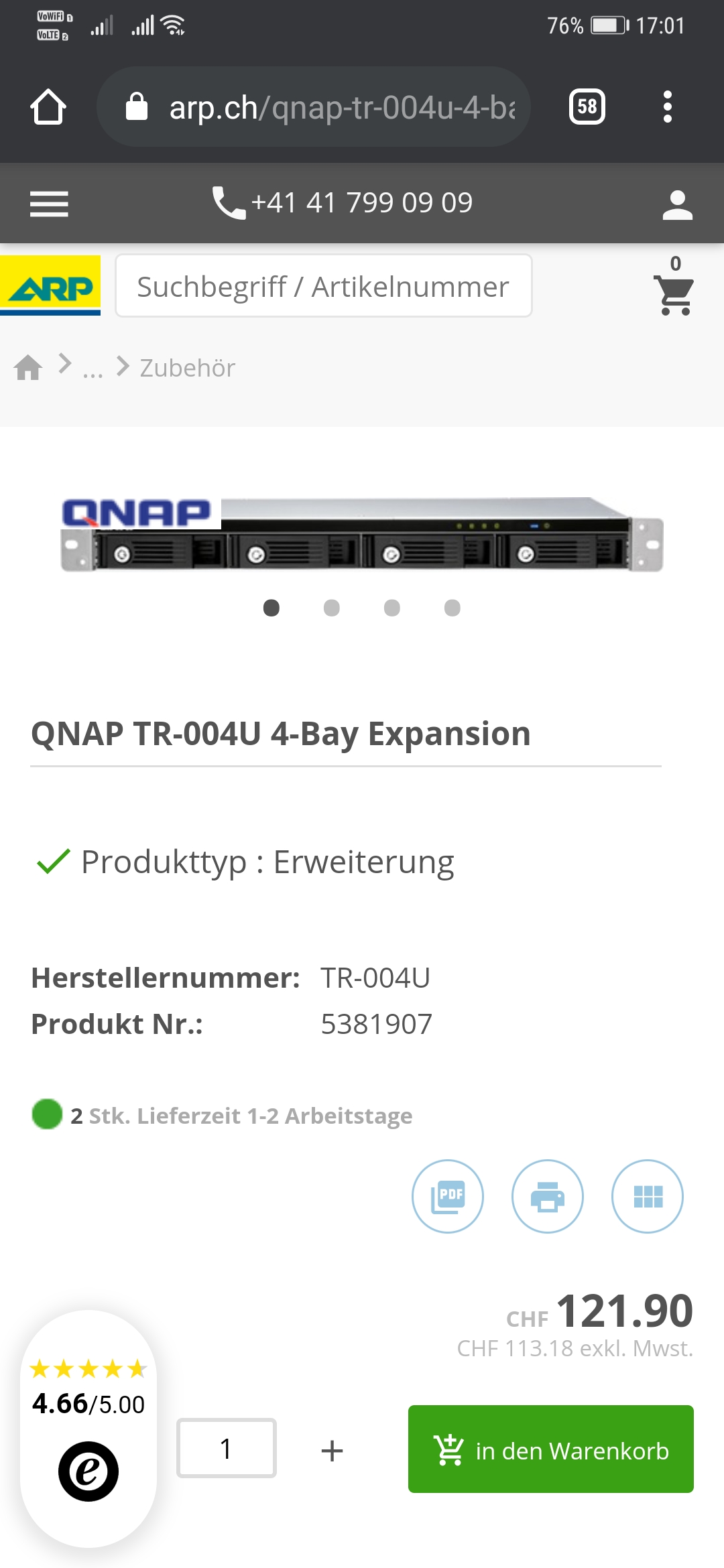724x1568 pixels.
Task: Focus the Suchbegriff / Artikelnummer search field
Action: pyautogui.click(x=323, y=286)
